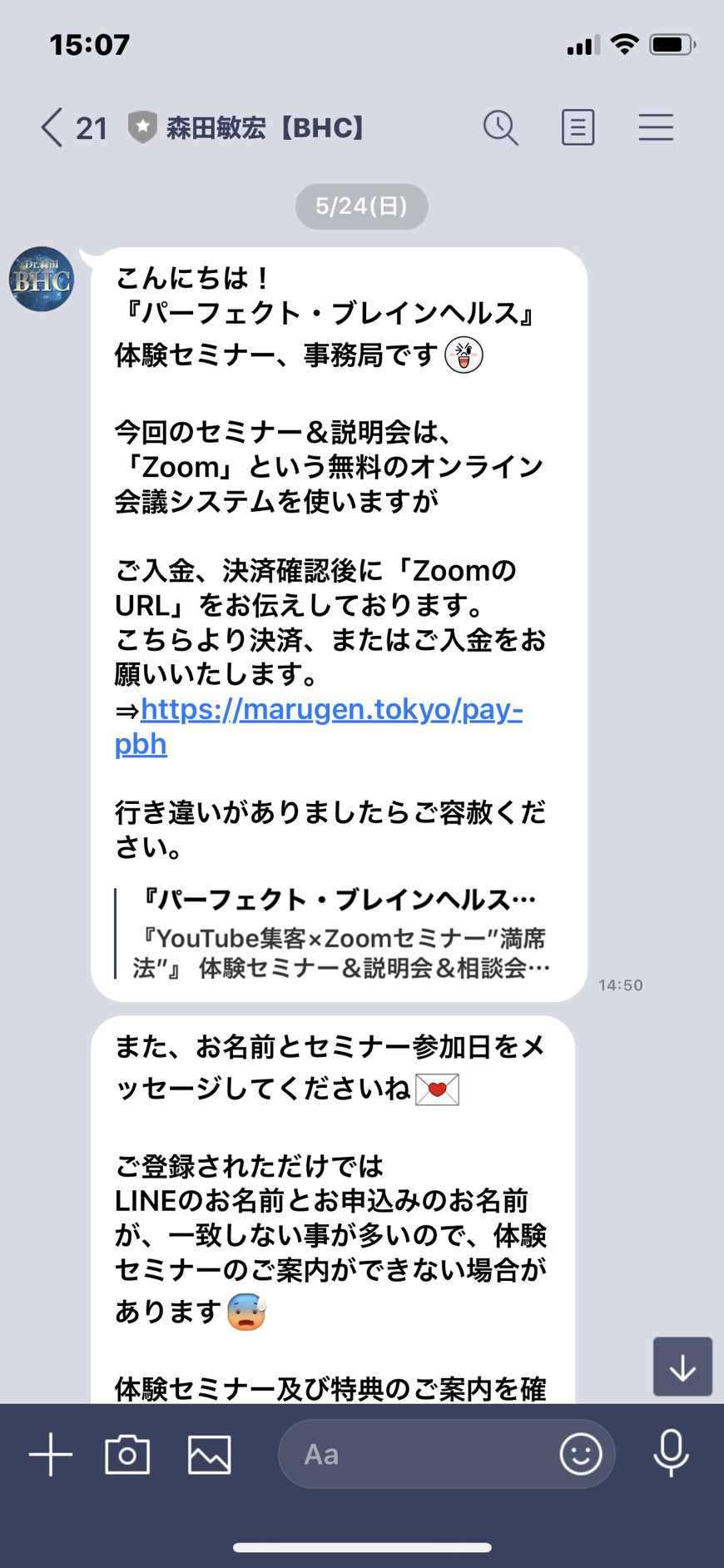This screenshot has height=1568, width=724.
Task: Search within this chat
Action: click(x=500, y=128)
